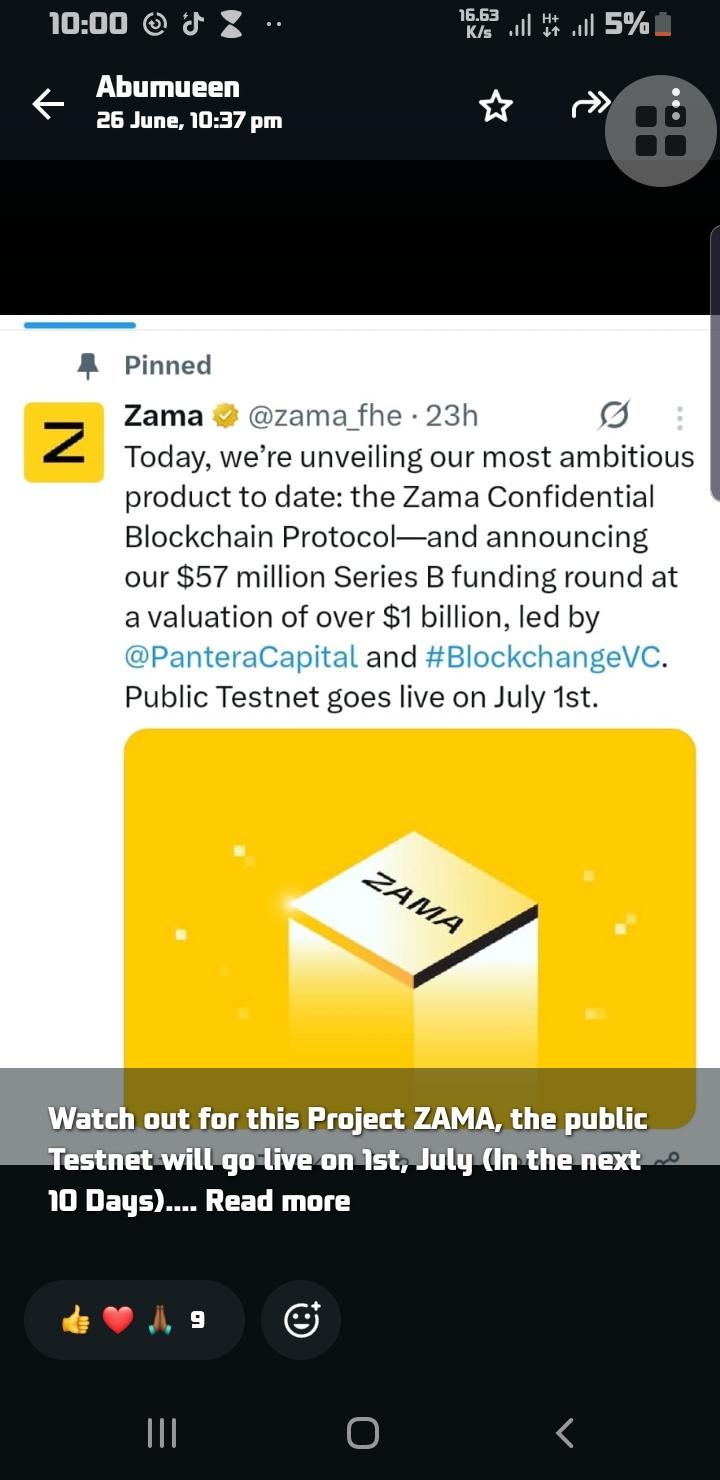720x1480 pixels.
Task: Star this media item
Action: click(x=496, y=106)
